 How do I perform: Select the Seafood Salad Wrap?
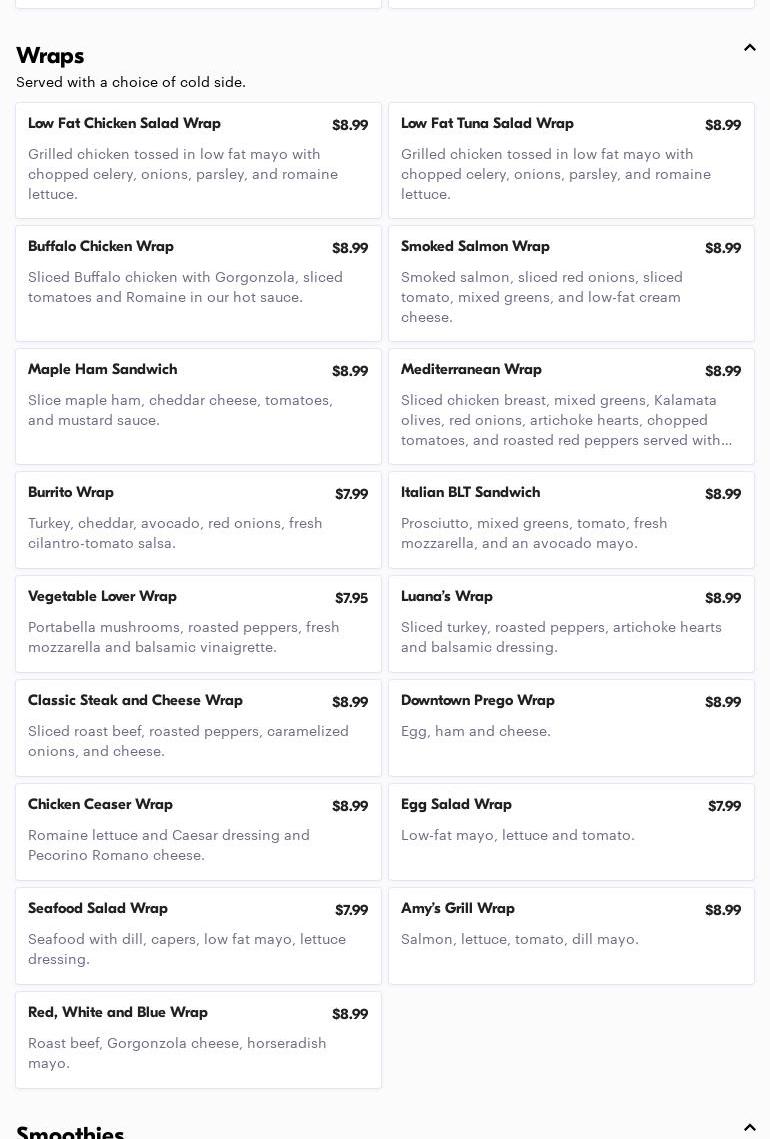tap(198, 935)
